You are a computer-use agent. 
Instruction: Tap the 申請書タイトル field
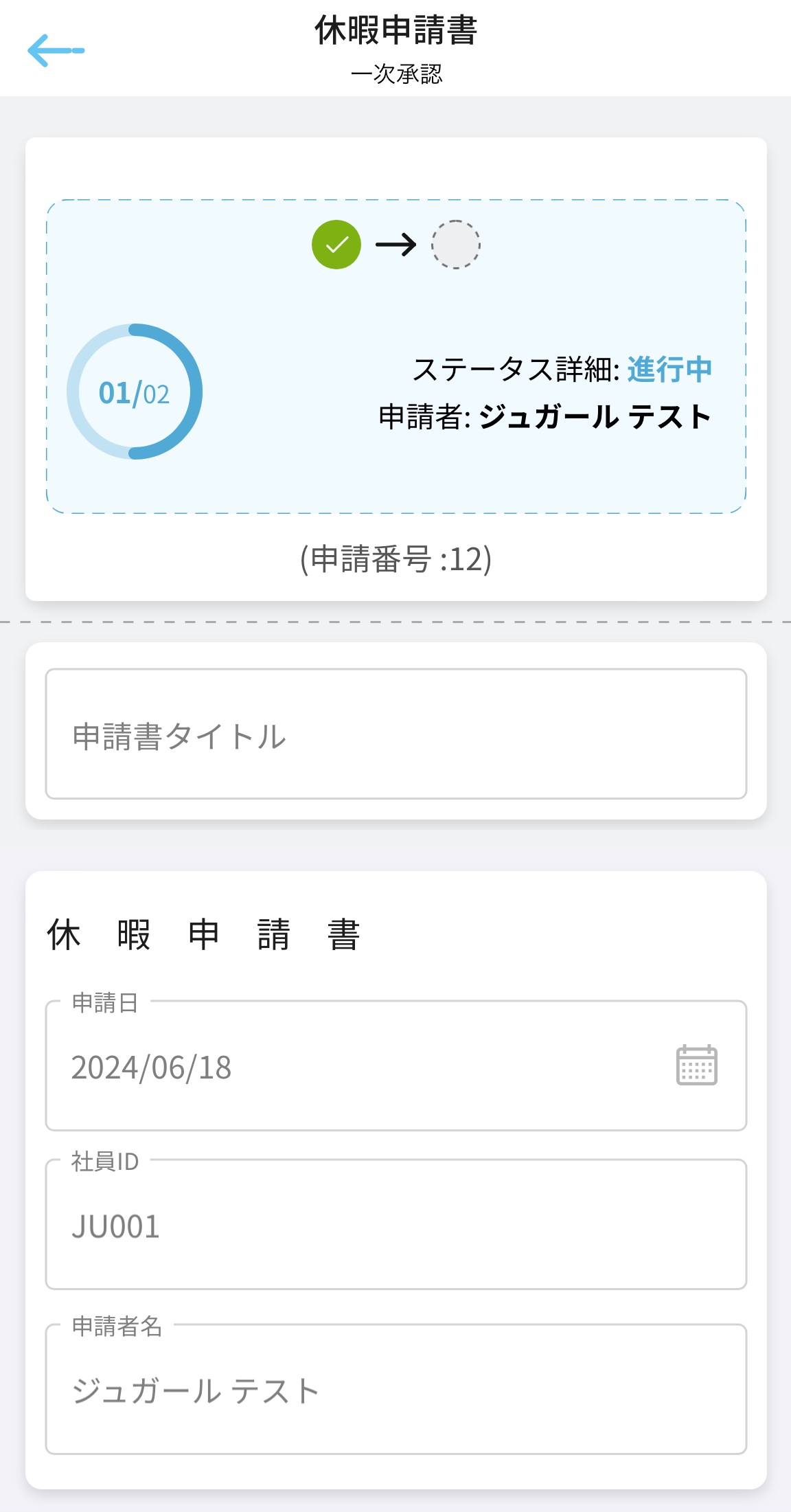[x=396, y=734]
